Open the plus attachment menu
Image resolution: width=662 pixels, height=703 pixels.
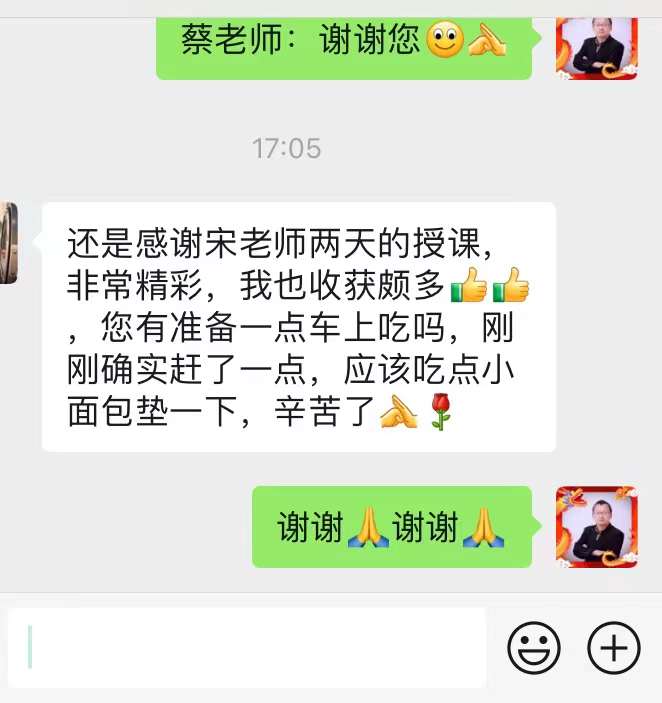pyautogui.click(x=613, y=649)
